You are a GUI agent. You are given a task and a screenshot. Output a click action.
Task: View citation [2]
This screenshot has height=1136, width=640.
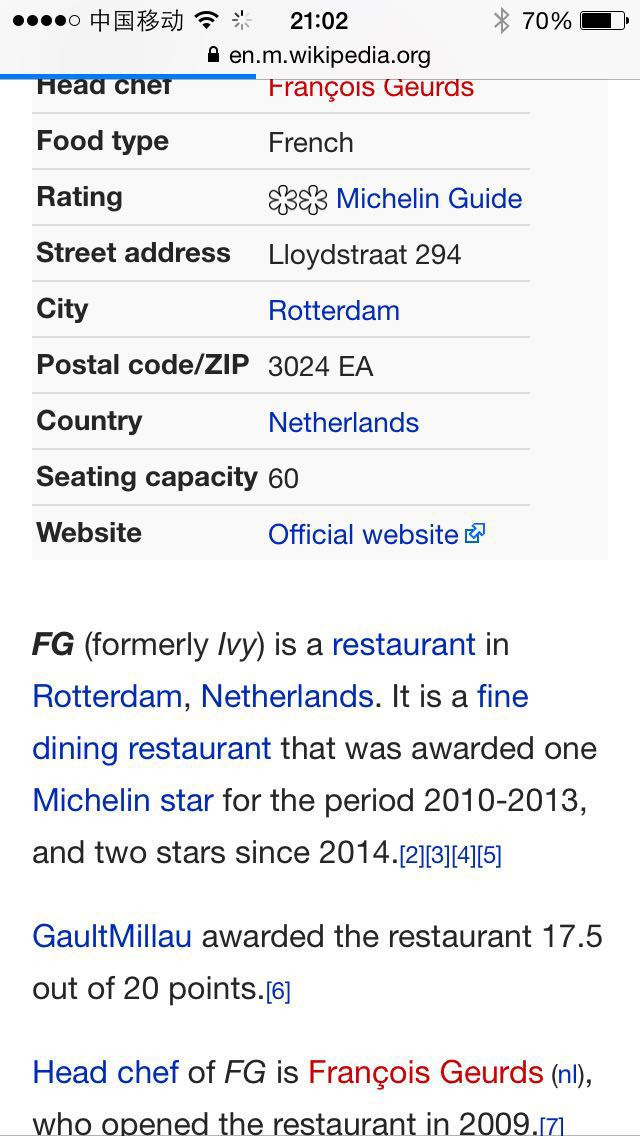(412, 856)
